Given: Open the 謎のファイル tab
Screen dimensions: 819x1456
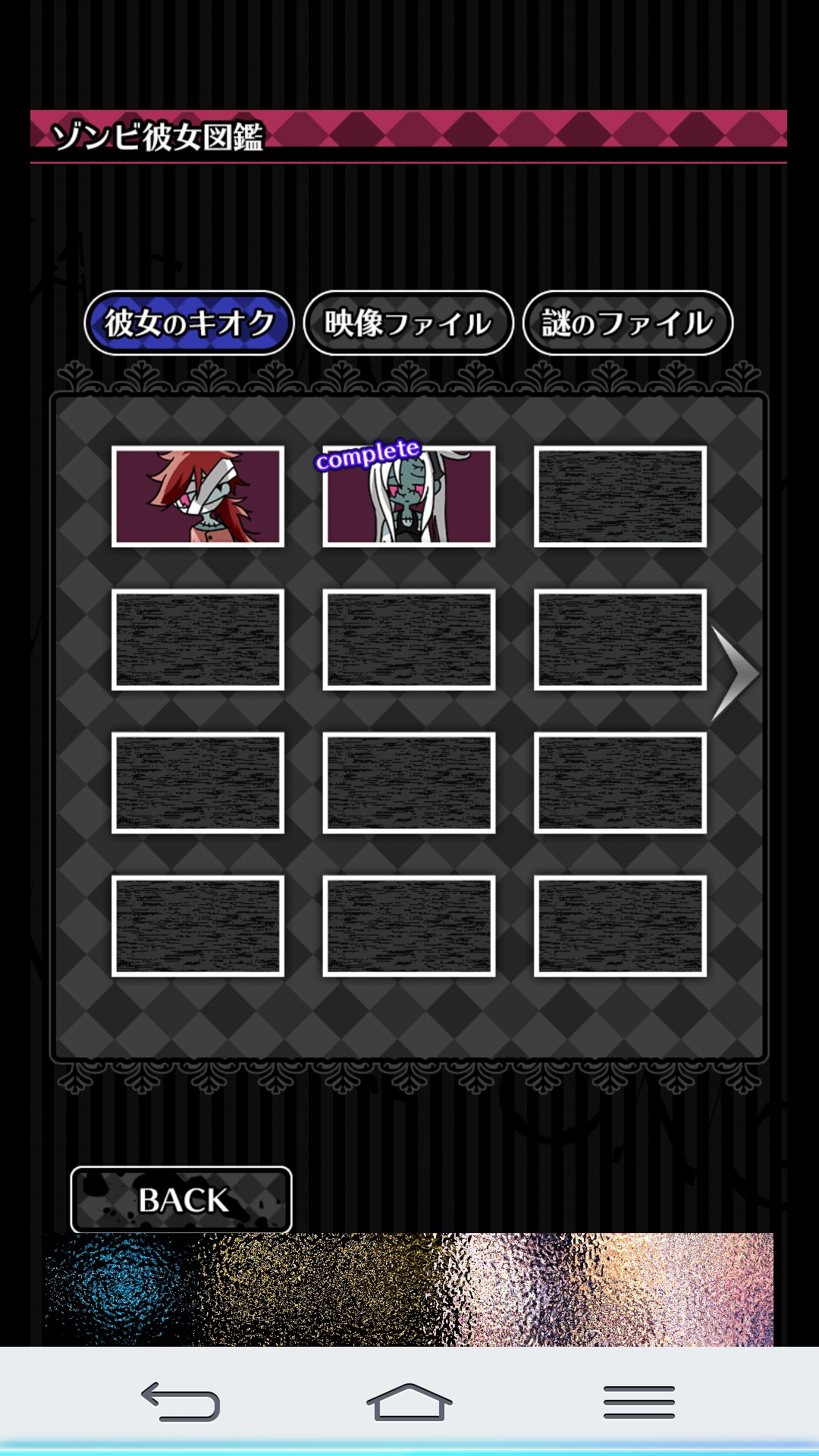Looking at the screenshot, I should click(627, 323).
